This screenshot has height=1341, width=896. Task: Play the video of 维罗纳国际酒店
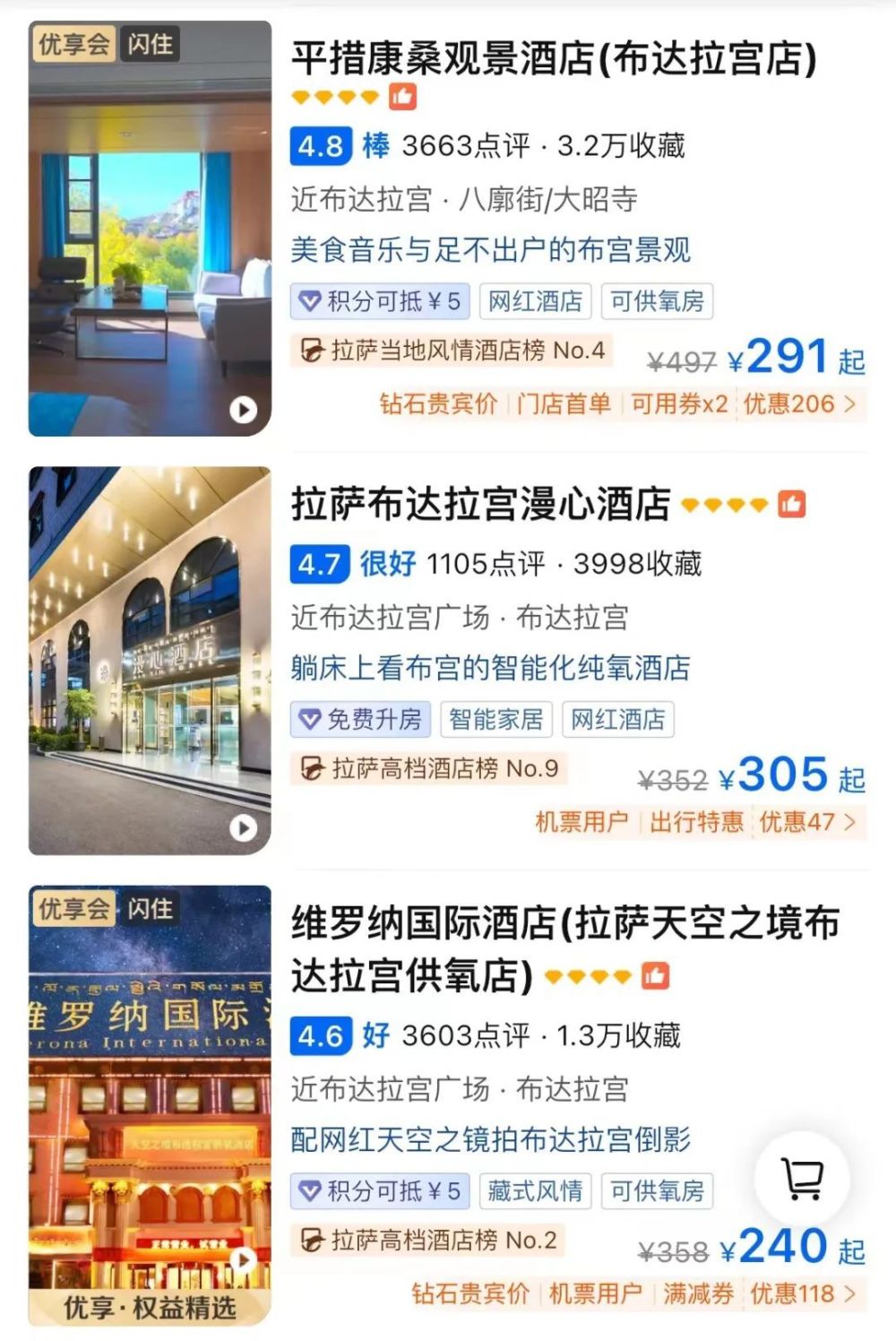point(242,1259)
